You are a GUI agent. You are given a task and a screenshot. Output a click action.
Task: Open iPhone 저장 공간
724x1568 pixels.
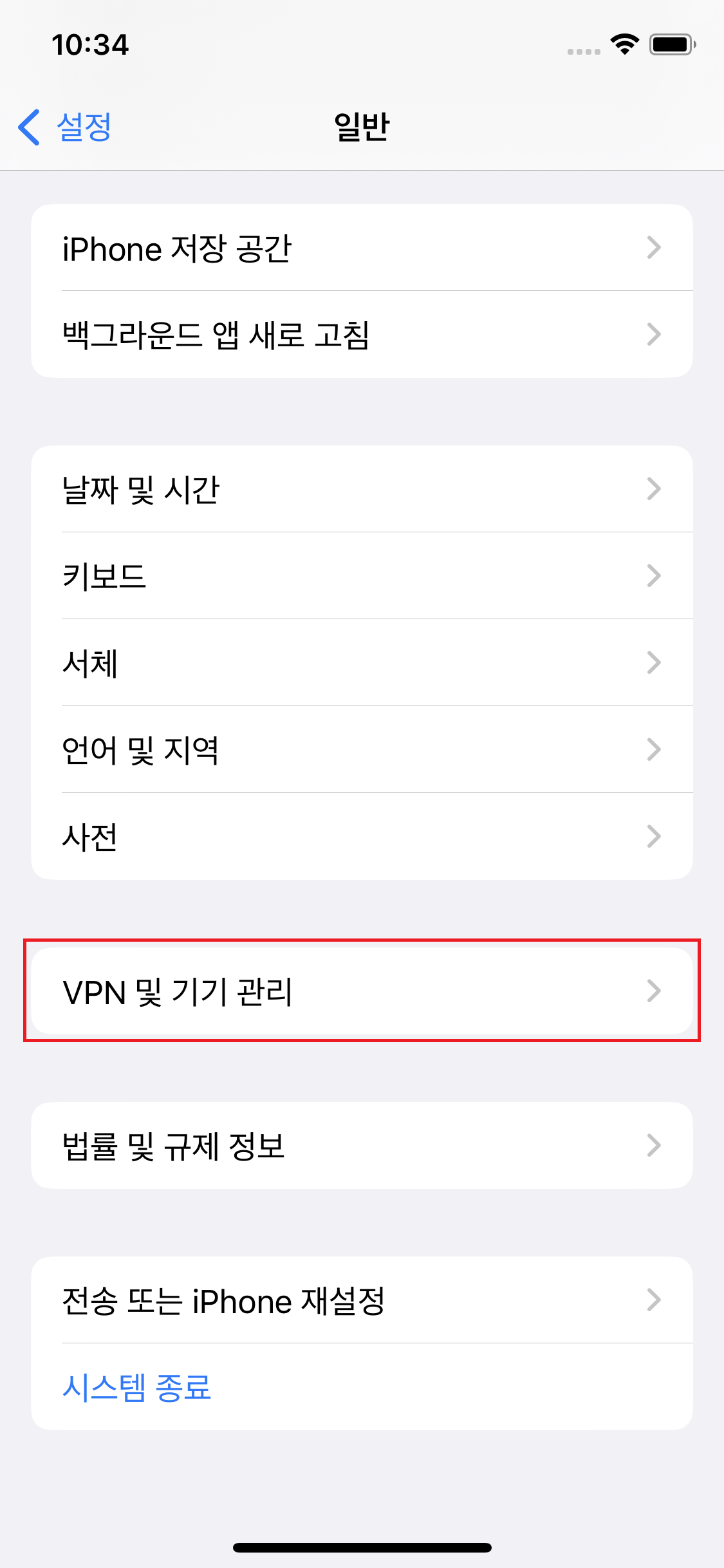click(x=362, y=248)
